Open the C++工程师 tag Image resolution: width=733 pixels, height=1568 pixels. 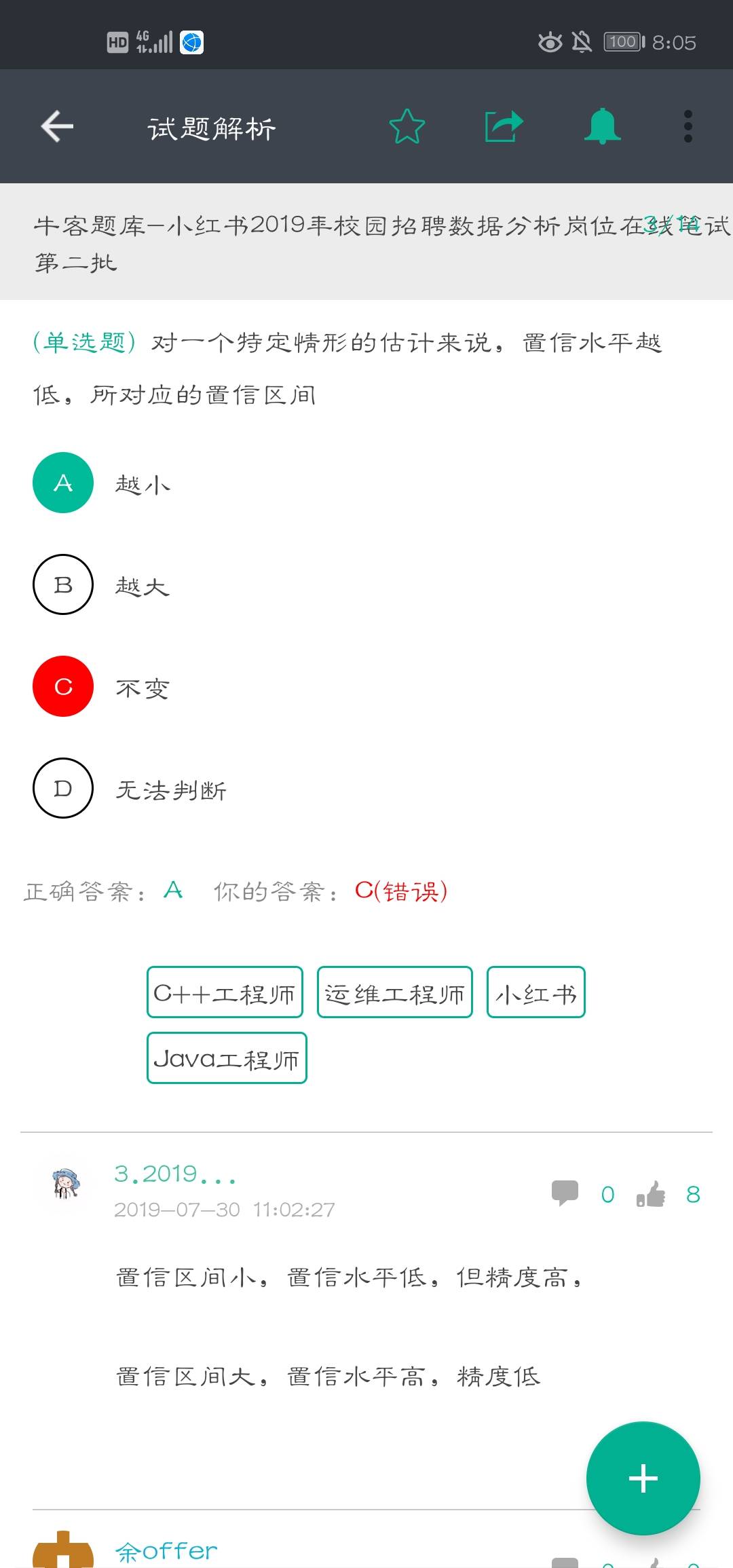225,992
